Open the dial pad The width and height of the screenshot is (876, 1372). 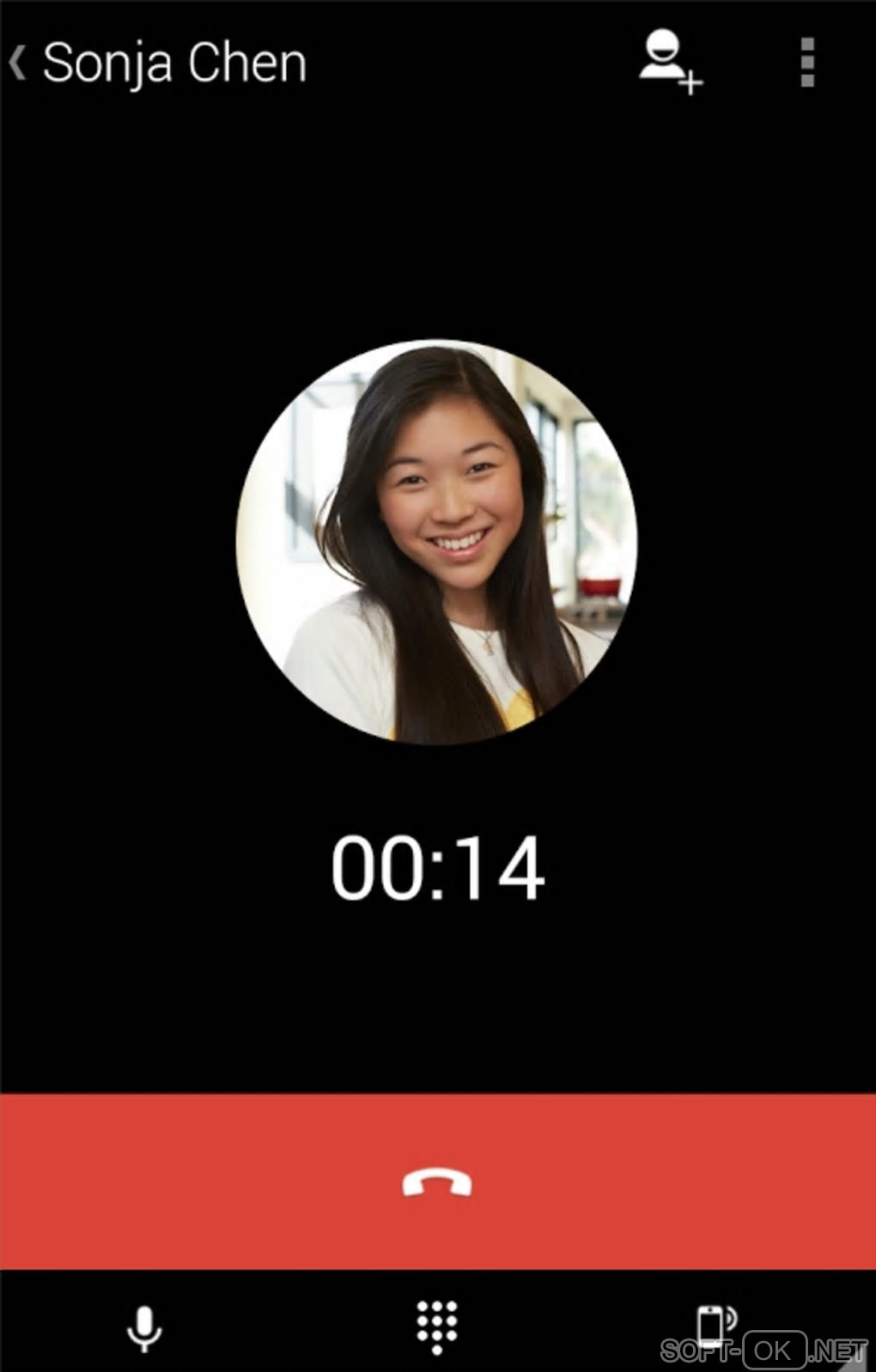pyautogui.click(x=437, y=1326)
